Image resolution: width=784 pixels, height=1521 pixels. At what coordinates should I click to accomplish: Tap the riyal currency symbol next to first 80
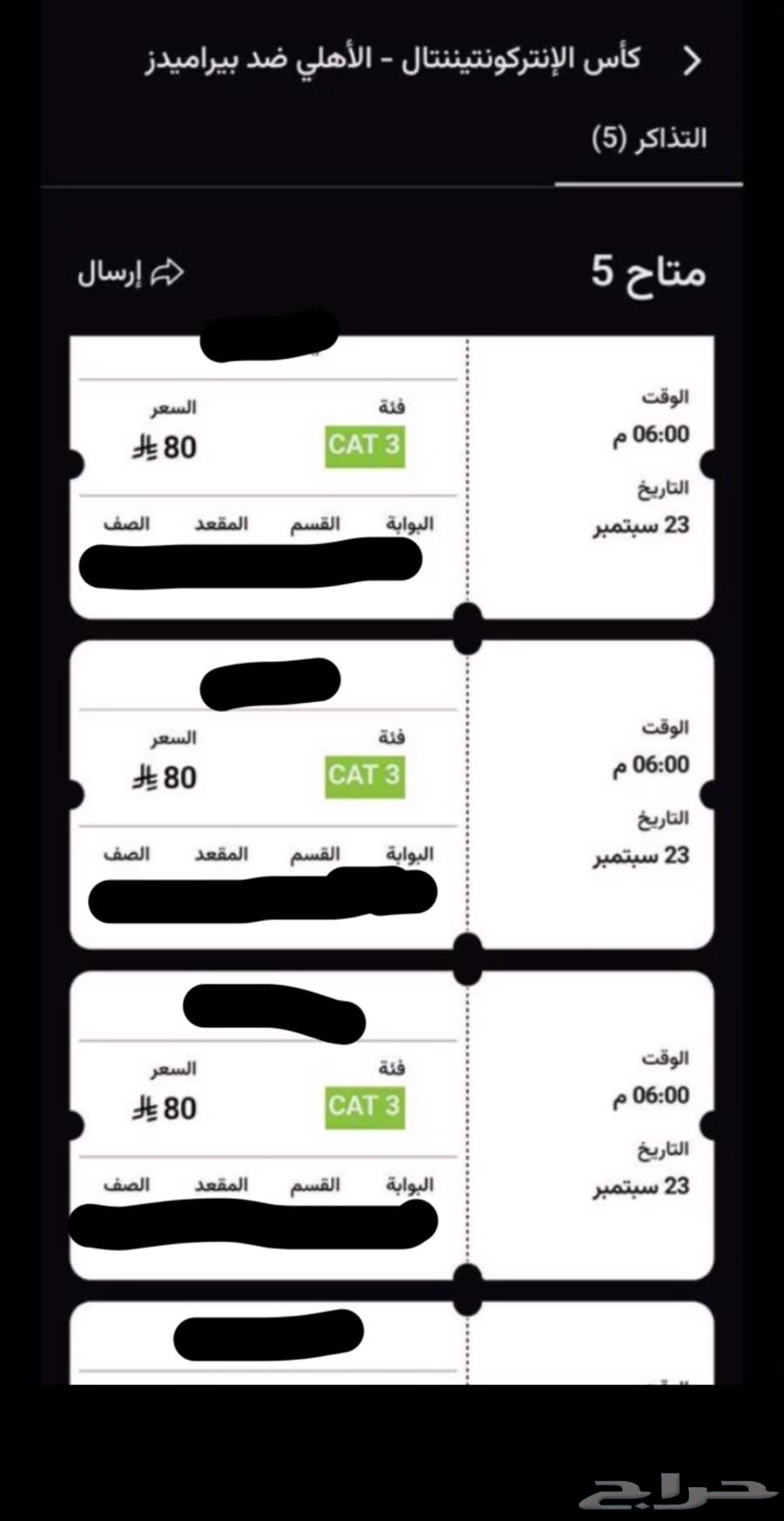point(145,447)
